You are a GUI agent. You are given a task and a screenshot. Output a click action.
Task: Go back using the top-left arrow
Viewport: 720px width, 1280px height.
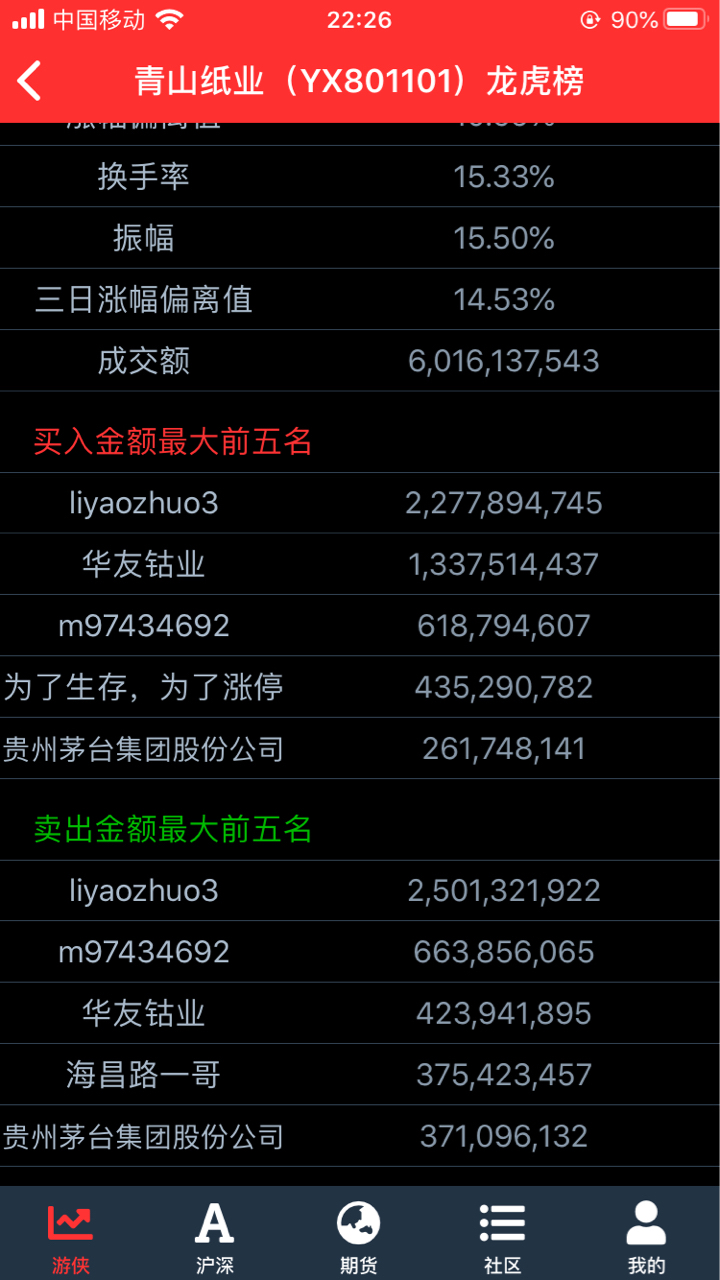point(30,81)
